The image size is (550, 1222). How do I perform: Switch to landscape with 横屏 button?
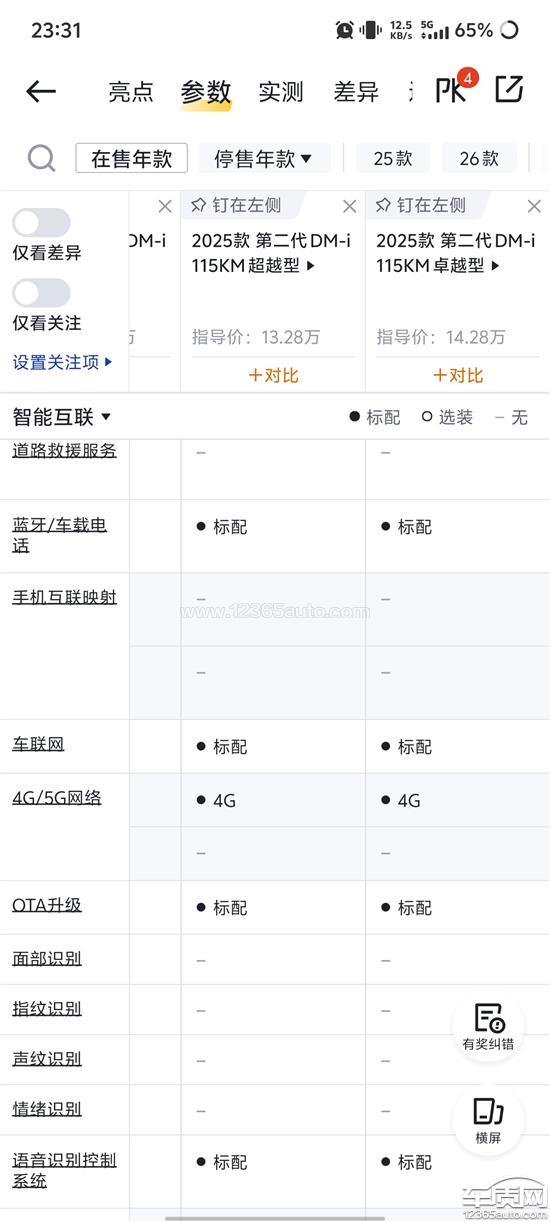pyautogui.click(x=488, y=1119)
